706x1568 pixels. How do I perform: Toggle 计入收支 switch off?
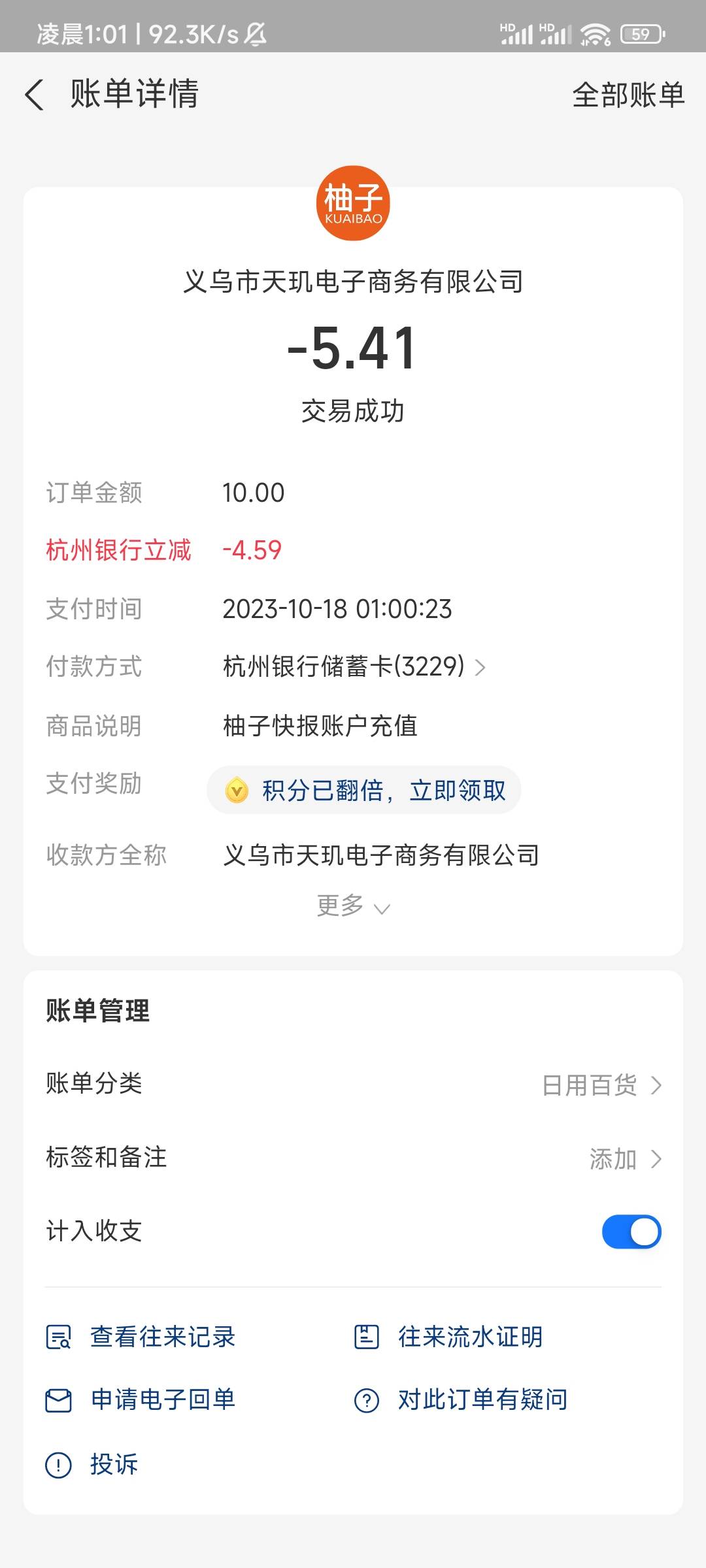[631, 1232]
